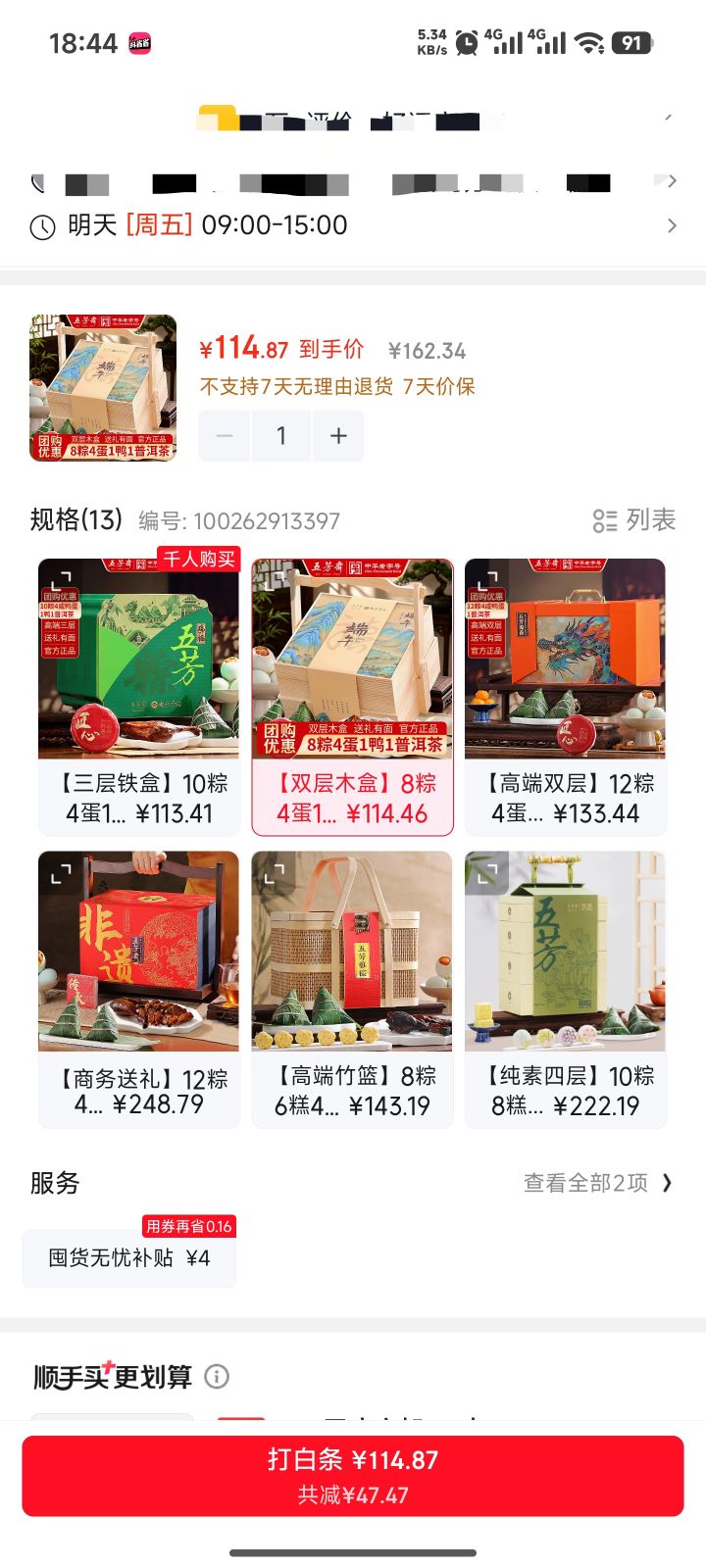The image size is (706, 1568).
Task: Decrease quantity with the minus button
Action: [x=225, y=436]
